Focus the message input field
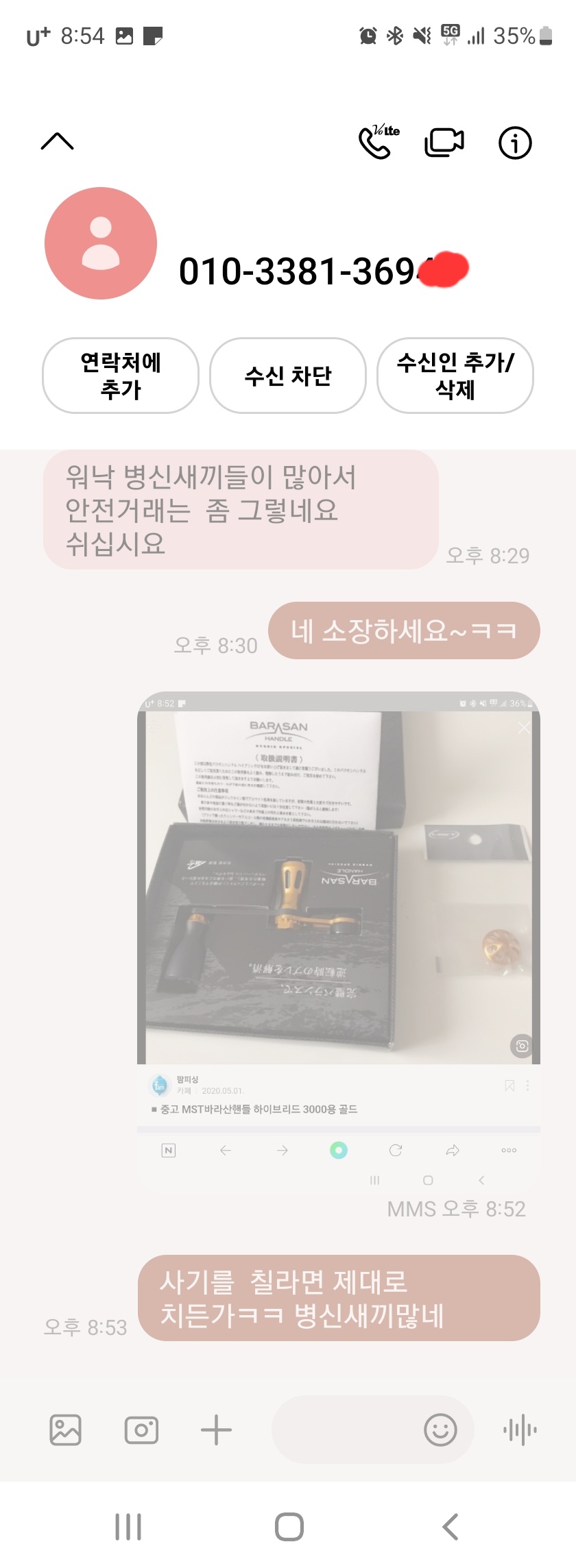This screenshot has width=576, height=1568. click(343, 1430)
